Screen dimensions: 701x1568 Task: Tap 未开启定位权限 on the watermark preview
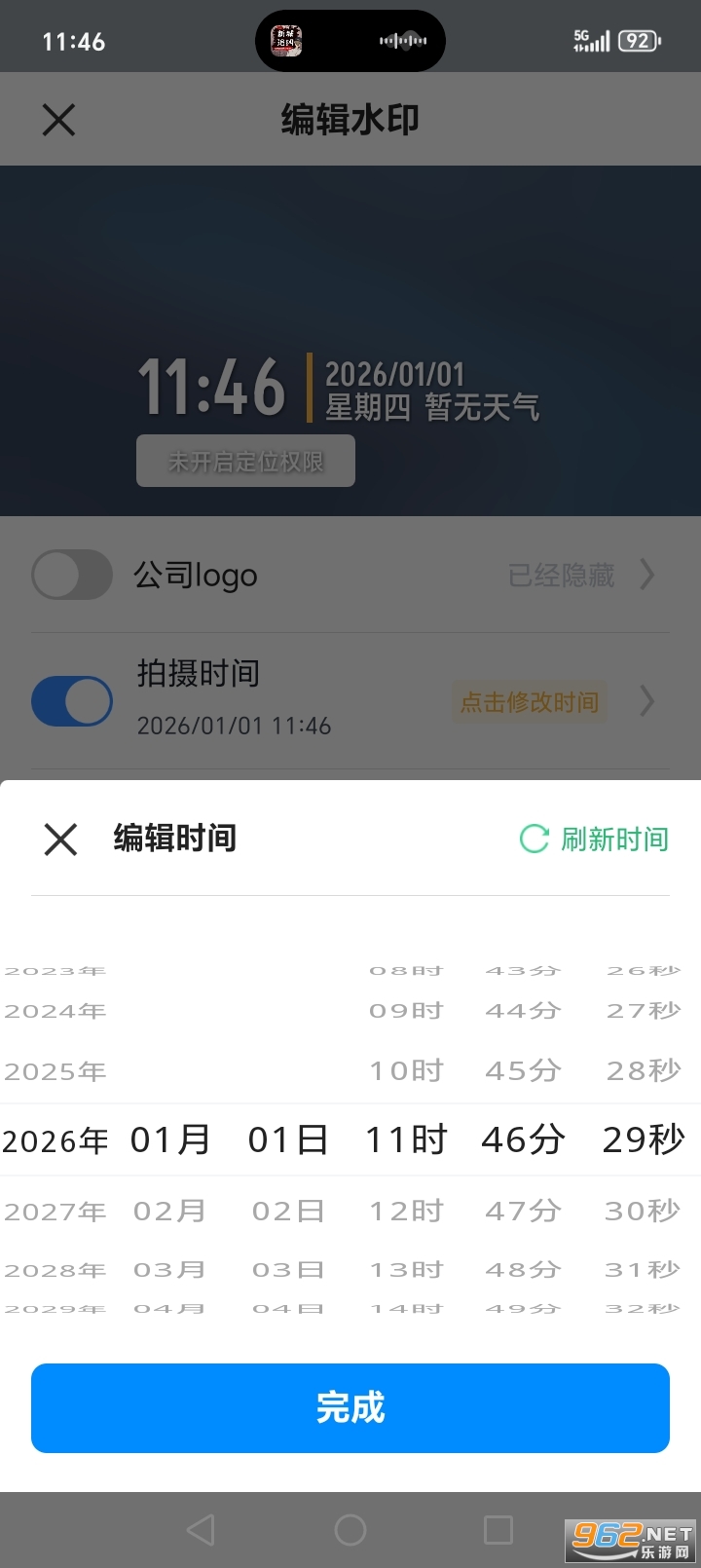tap(244, 460)
